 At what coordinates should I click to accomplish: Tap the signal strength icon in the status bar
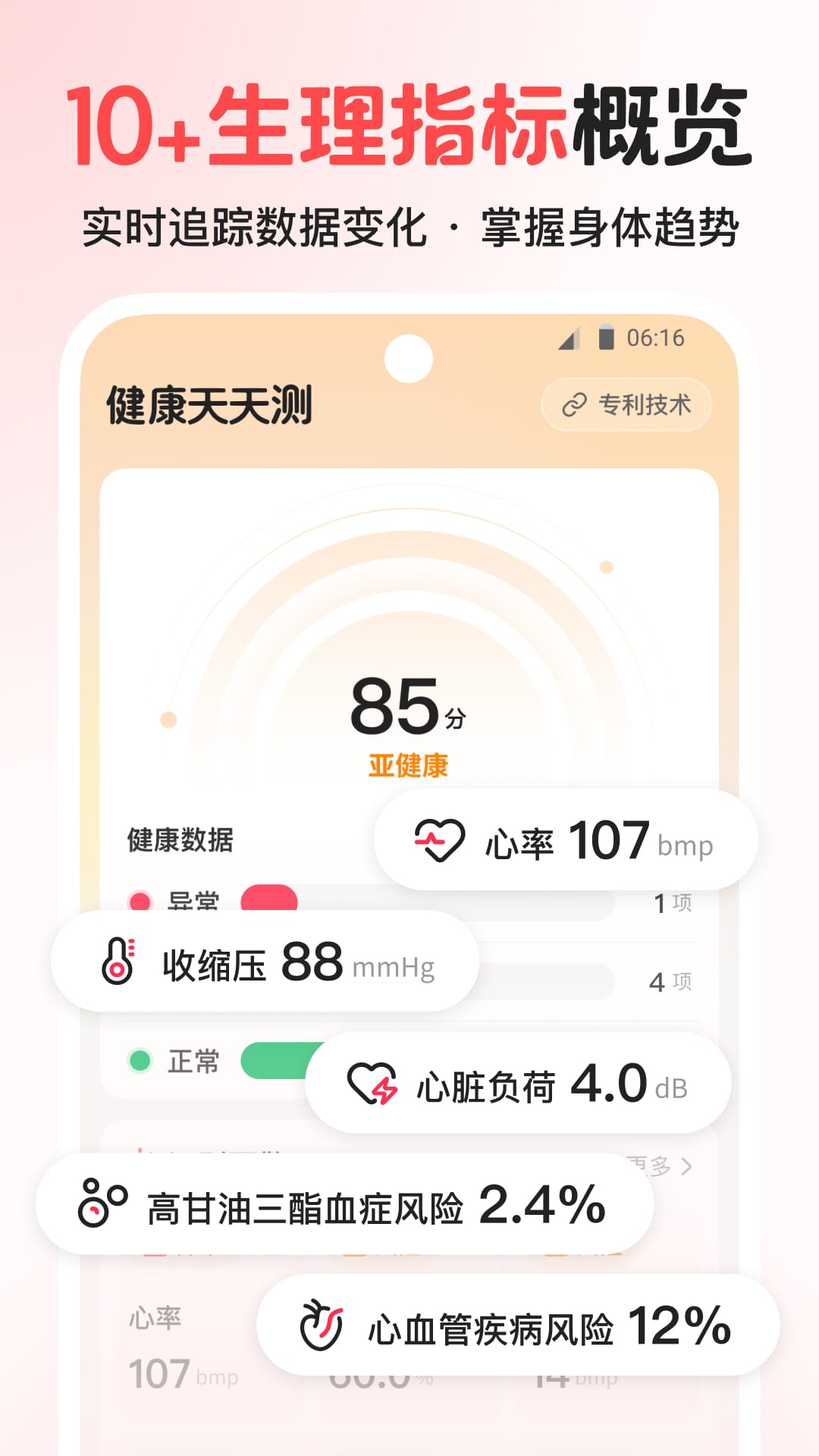(x=569, y=337)
